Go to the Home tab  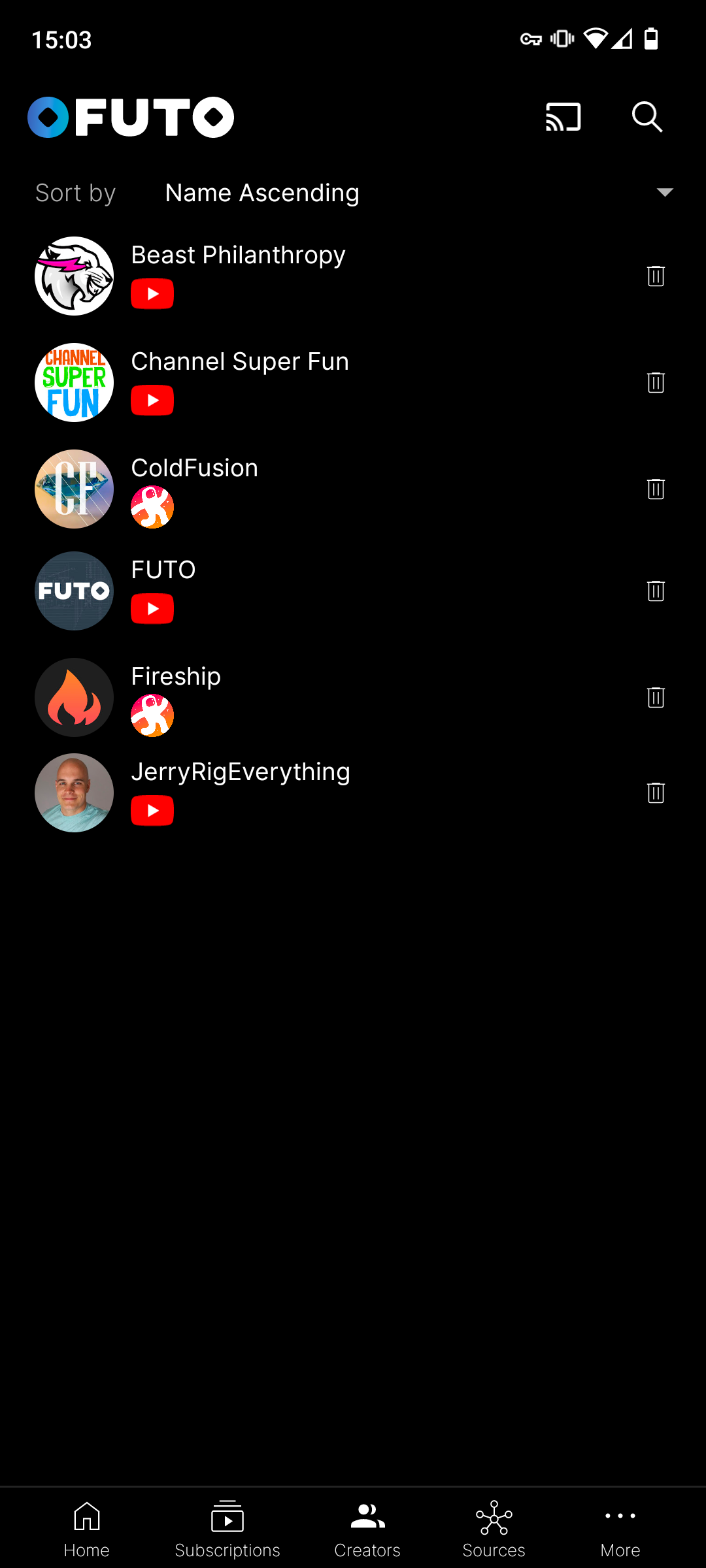point(87,1529)
